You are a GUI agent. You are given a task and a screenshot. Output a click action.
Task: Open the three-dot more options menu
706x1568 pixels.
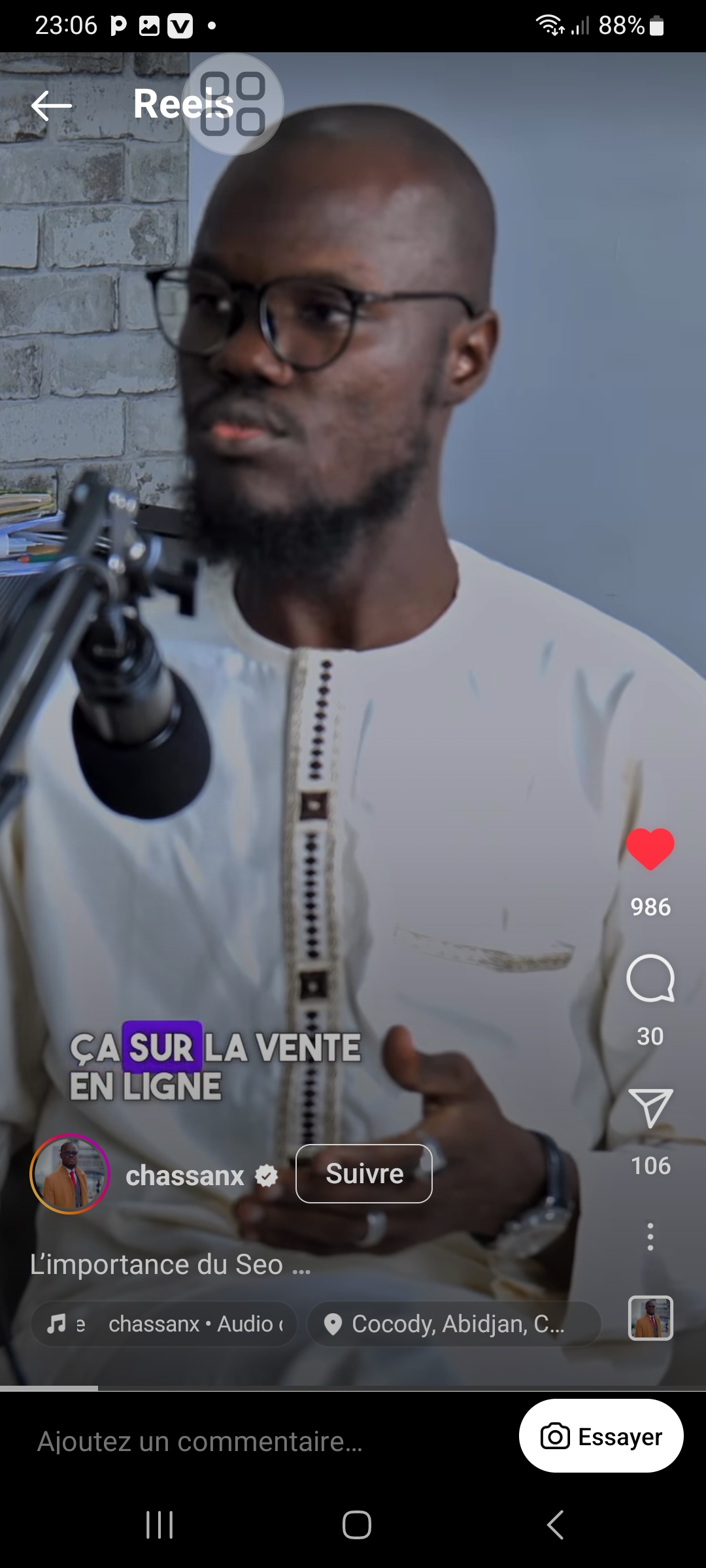(650, 1237)
